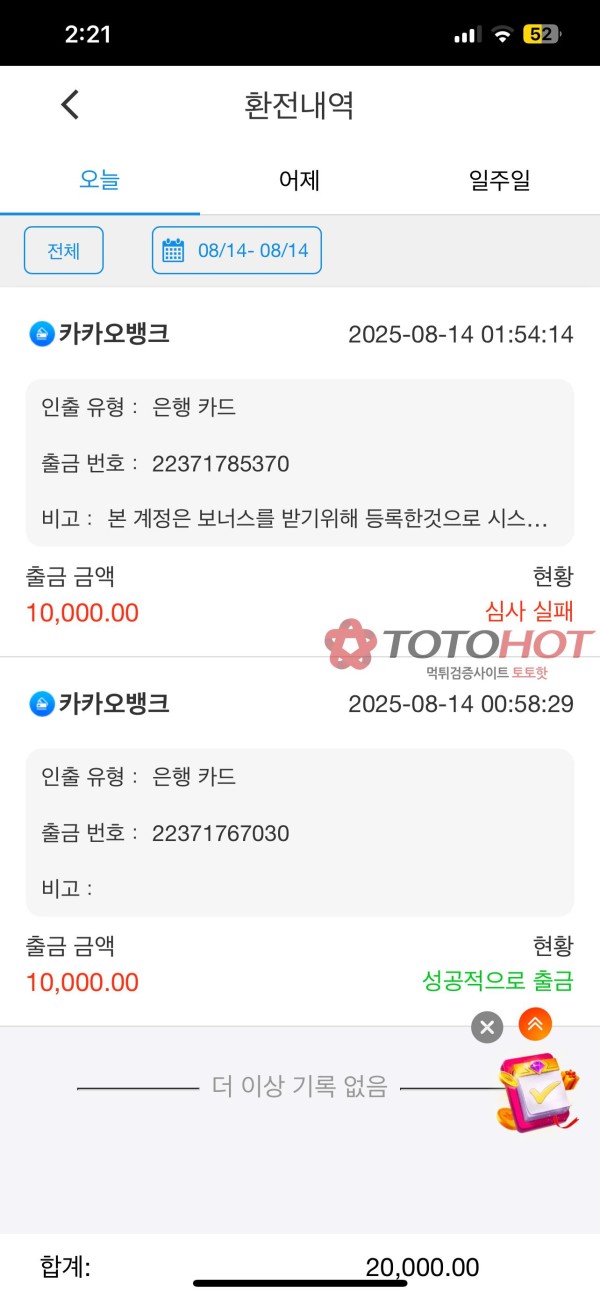
Task: Go back from 환전내역 screen
Action: point(70,104)
